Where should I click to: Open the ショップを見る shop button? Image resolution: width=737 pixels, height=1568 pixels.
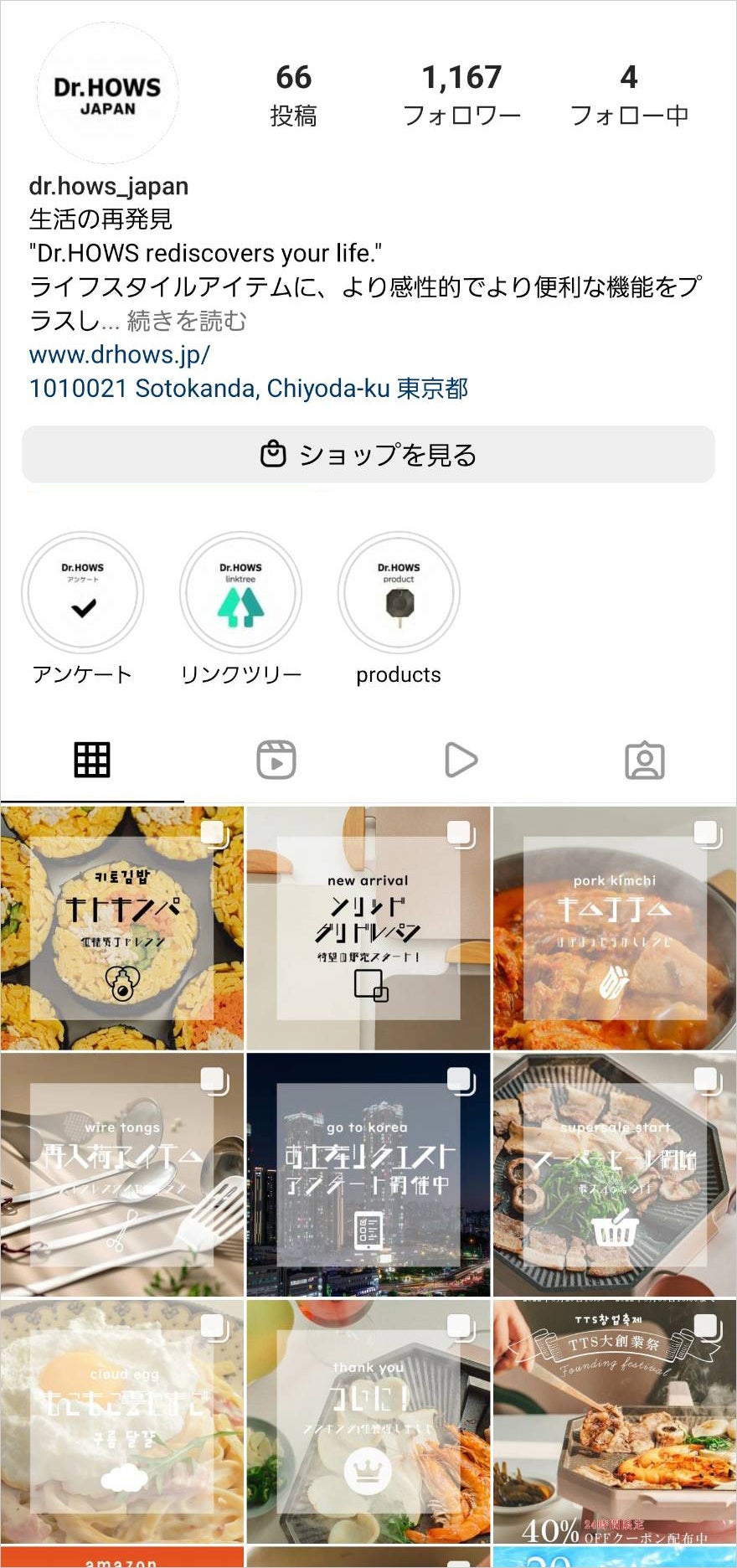(x=368, y=455)
